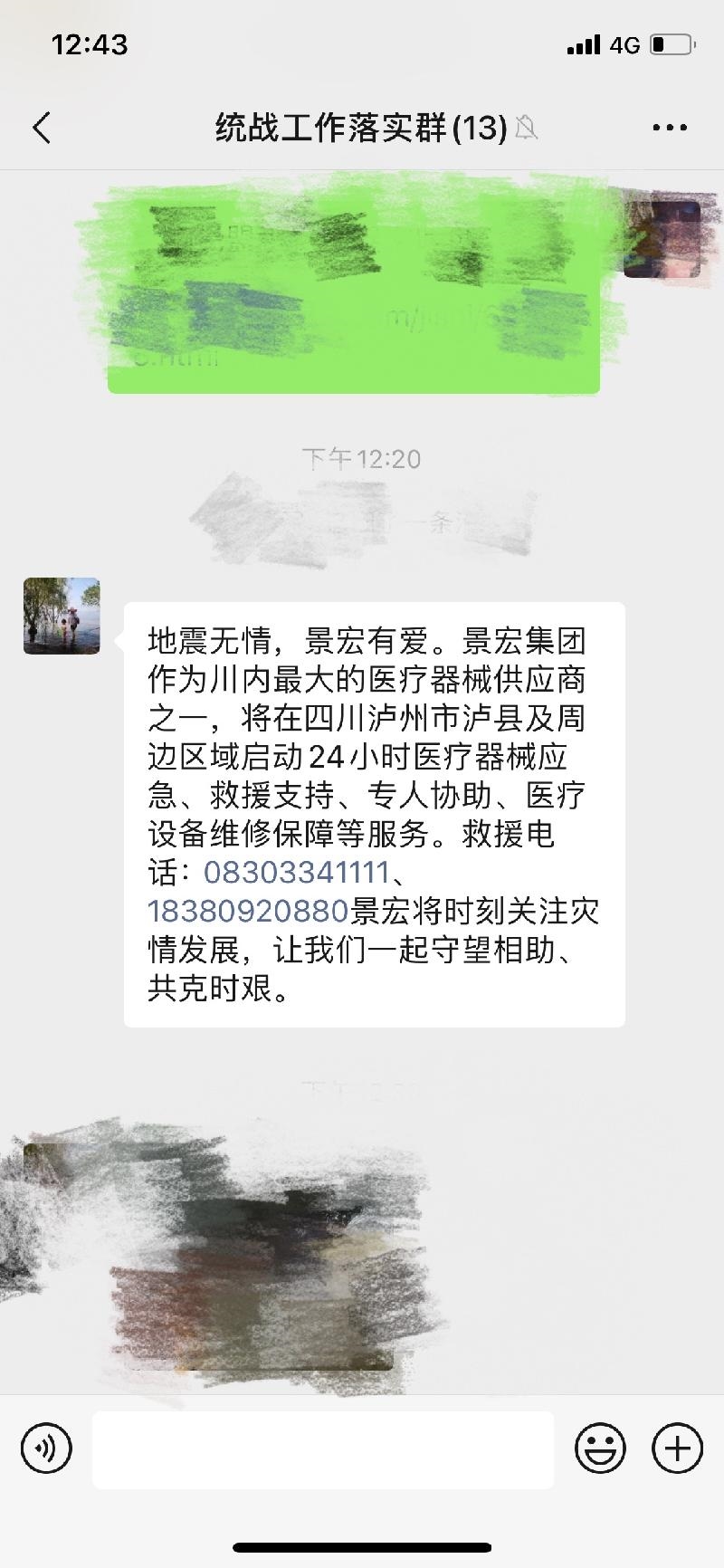The height and width of the screenshot is (1568, 724).
Task: Open avatar of the 景宏 message sender
Action: click(x=62, y=617)
